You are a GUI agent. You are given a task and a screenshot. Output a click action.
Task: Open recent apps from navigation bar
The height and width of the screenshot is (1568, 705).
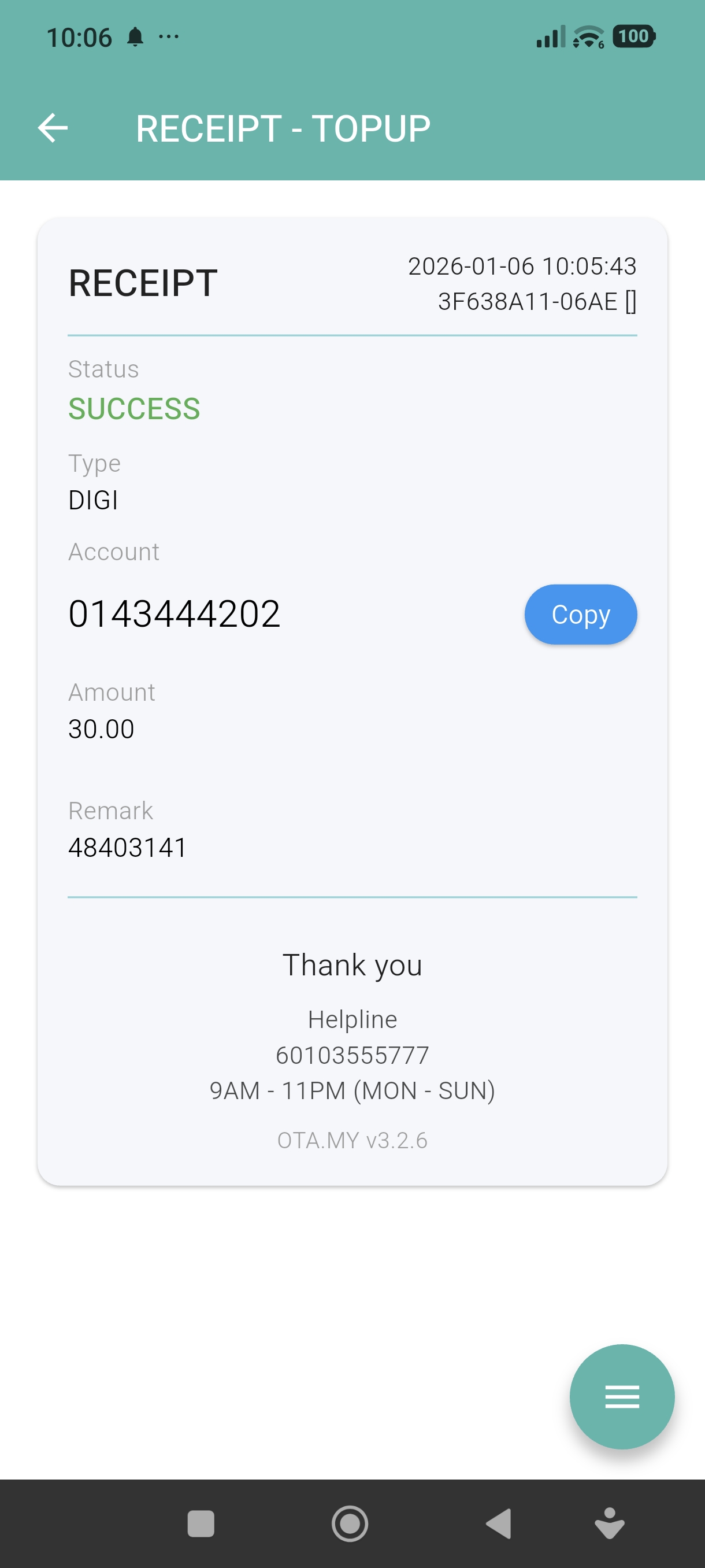point(201,1523)
